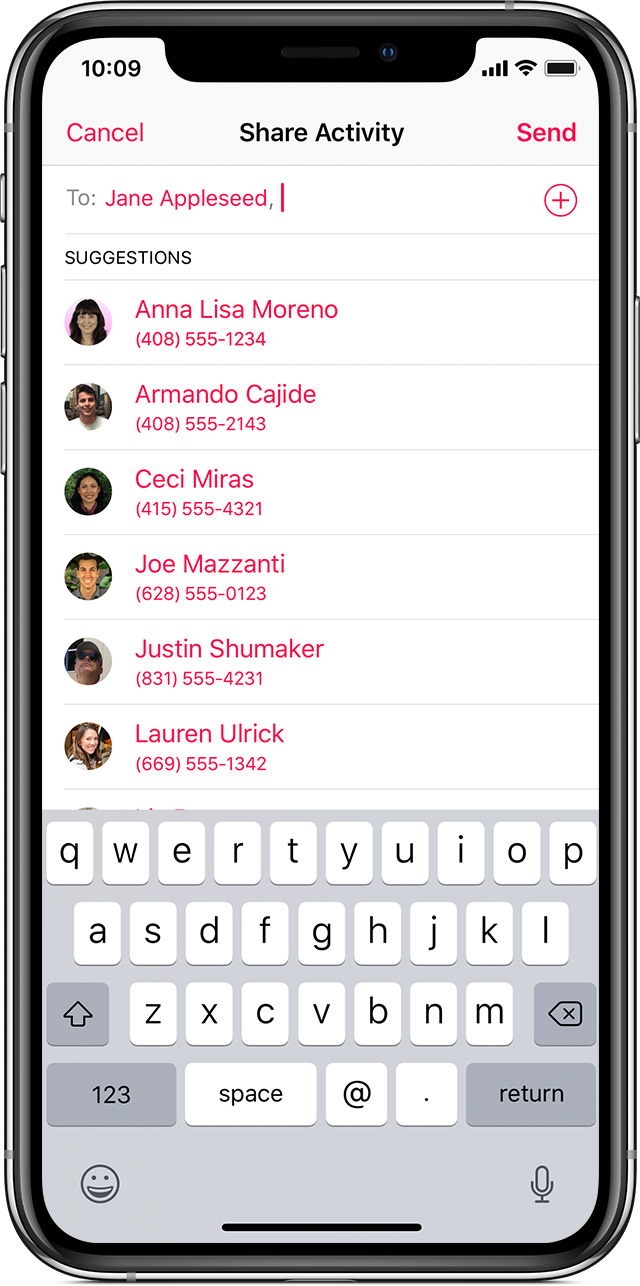
Task: Select Justin Shumaker suggestion
Action: (320, 662)
